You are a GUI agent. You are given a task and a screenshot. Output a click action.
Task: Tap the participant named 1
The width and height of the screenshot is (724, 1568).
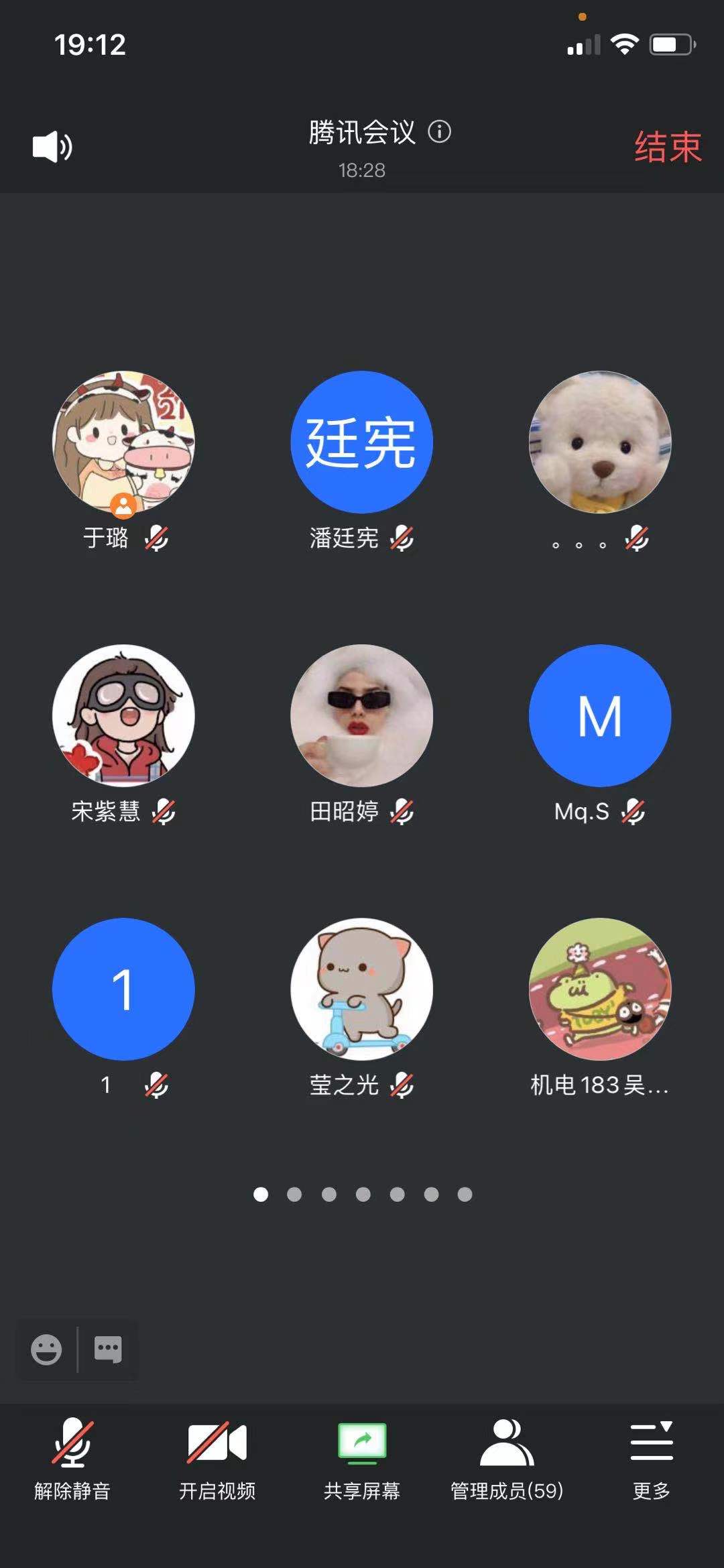(123, 989)
